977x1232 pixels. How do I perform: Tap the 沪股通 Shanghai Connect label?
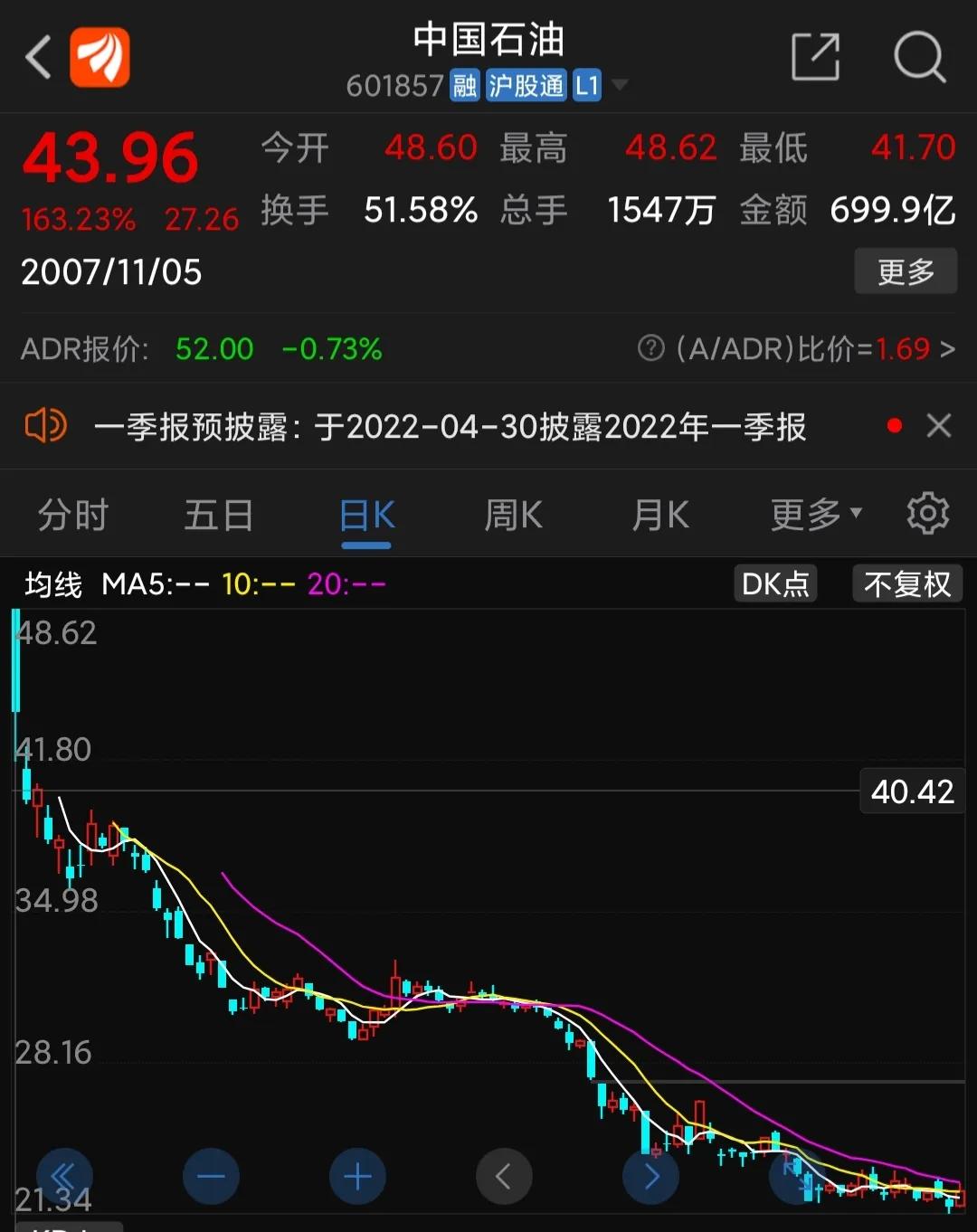tap(525, 84)
